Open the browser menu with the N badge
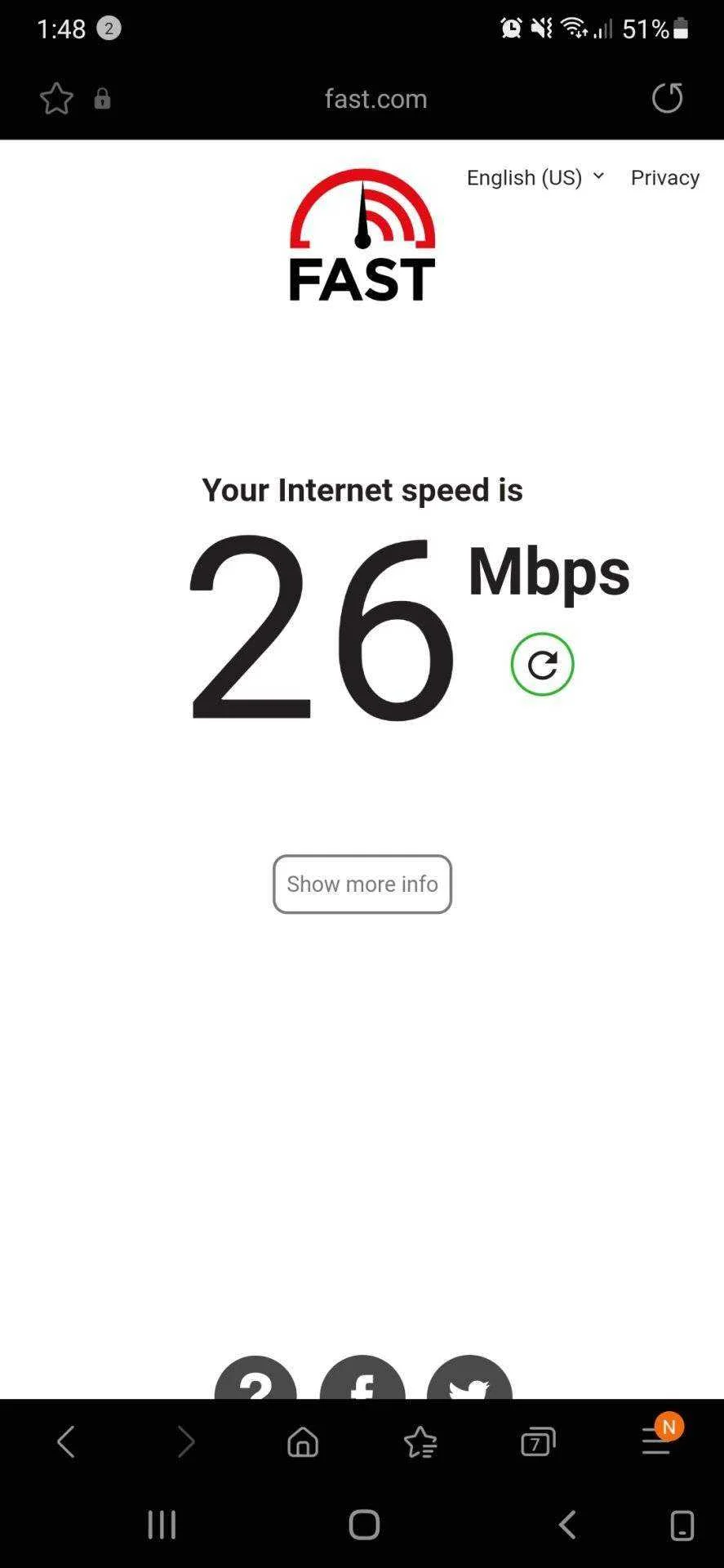Image resolution: width=724 pixels, height=1568 pixels. click(x=657, y=1439)
